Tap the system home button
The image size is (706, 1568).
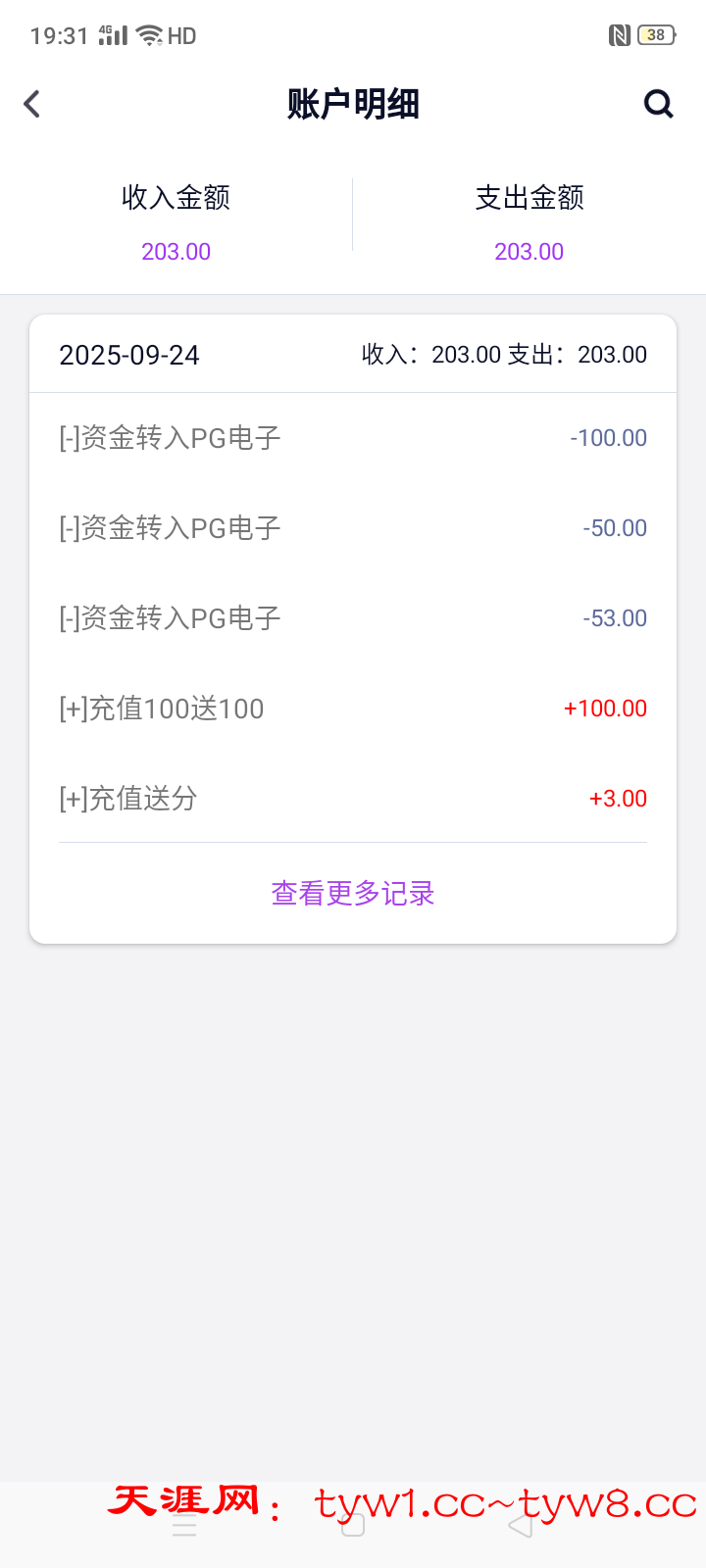pos(353,1525)
